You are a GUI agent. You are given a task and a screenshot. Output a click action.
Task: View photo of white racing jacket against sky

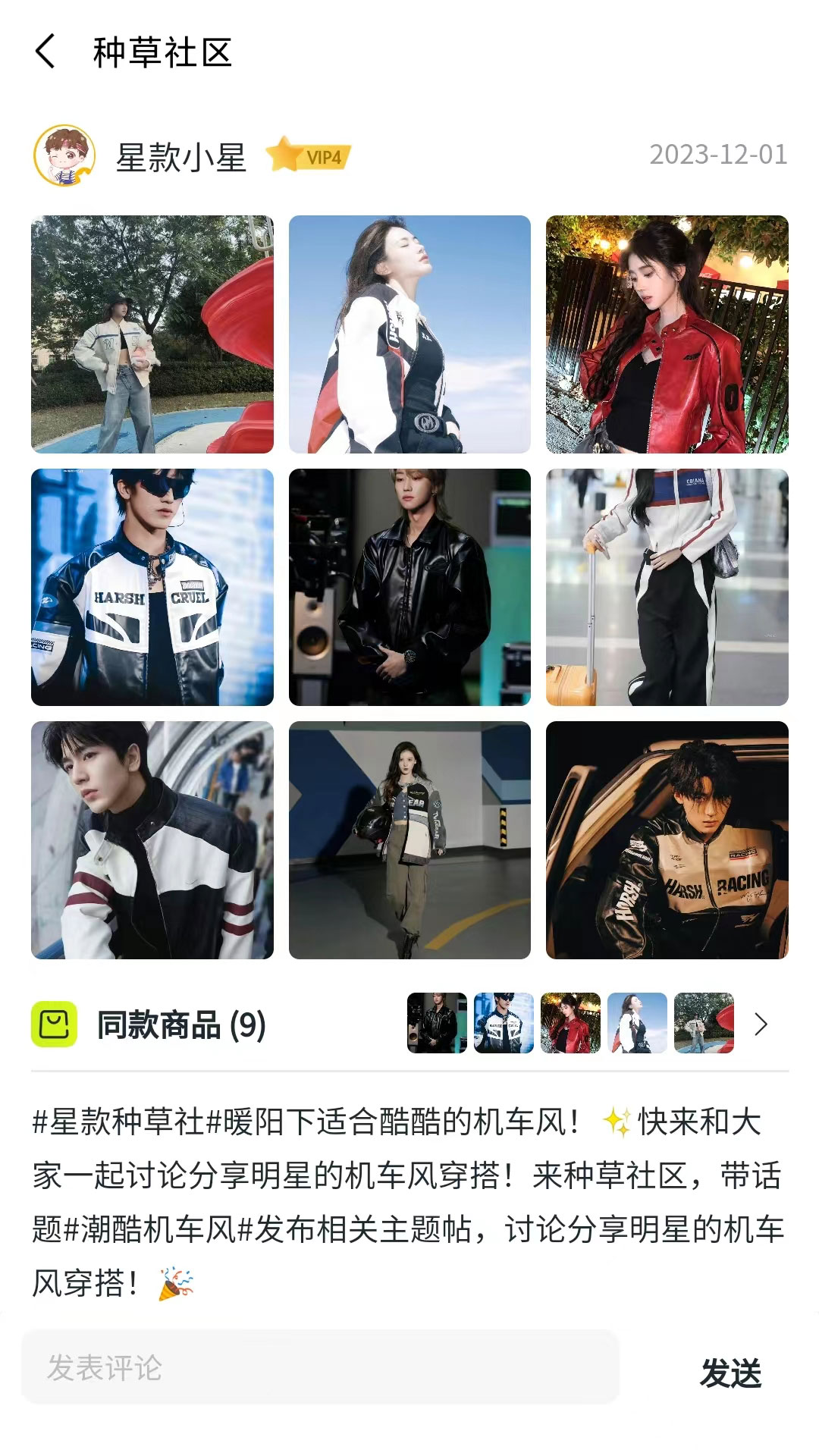coord(409,334)
